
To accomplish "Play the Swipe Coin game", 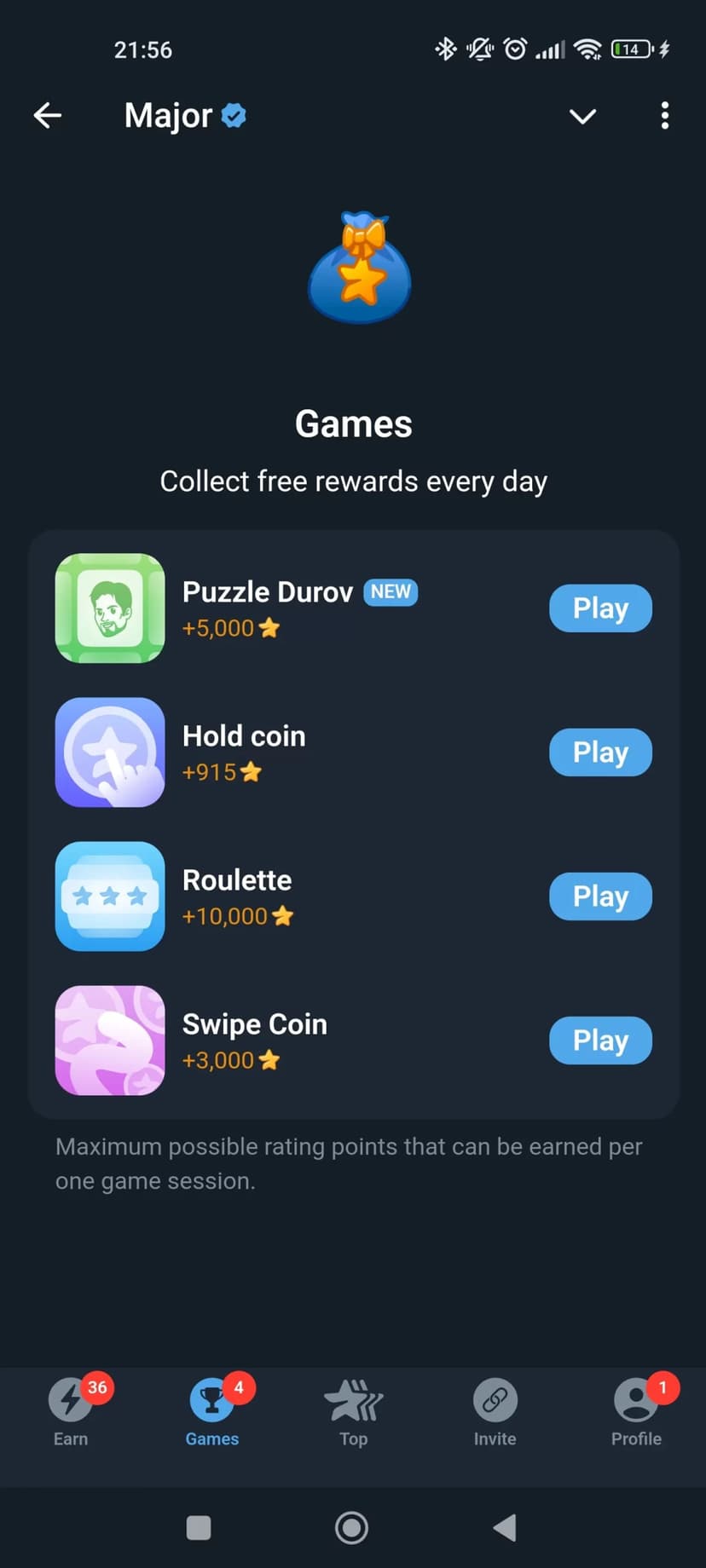I will tap(600, 1041).
